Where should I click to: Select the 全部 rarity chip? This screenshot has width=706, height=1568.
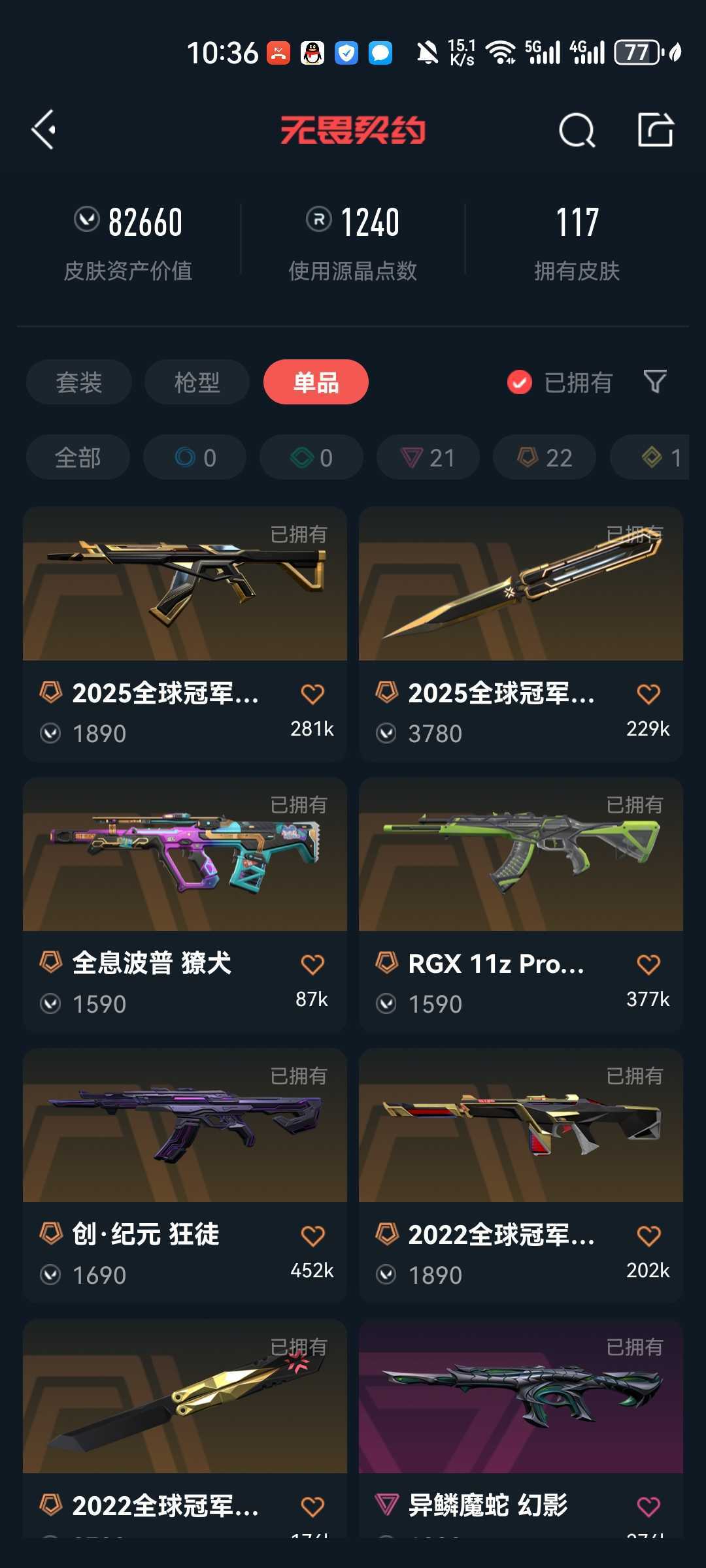tap(78, 457)
